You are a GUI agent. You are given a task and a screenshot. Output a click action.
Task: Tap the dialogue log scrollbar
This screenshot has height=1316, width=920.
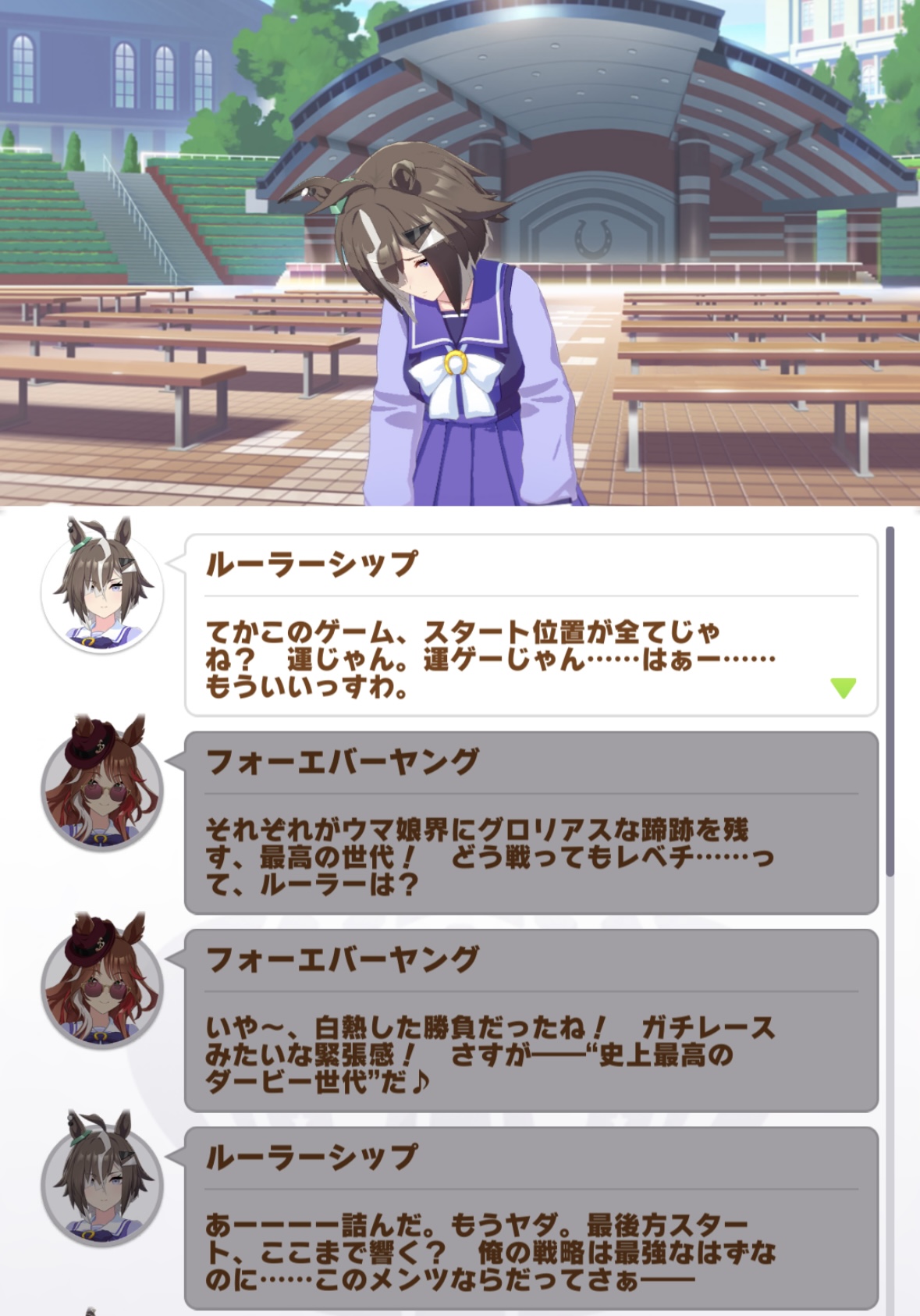[x=890, y=701]
